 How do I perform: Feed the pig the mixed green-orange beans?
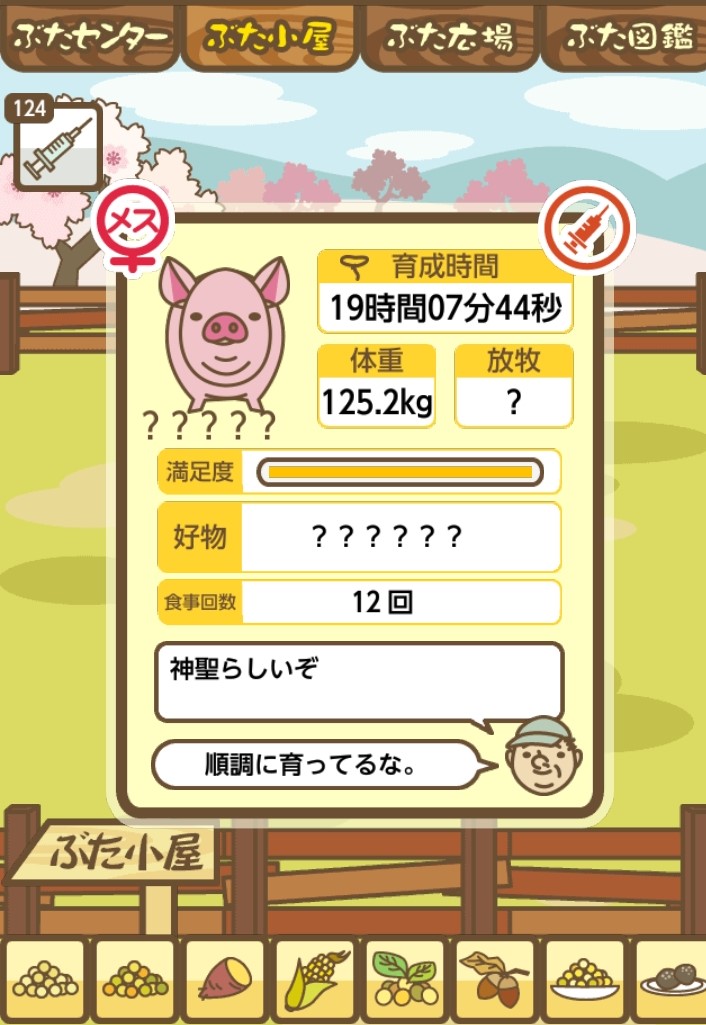click(x=133, y=979)
